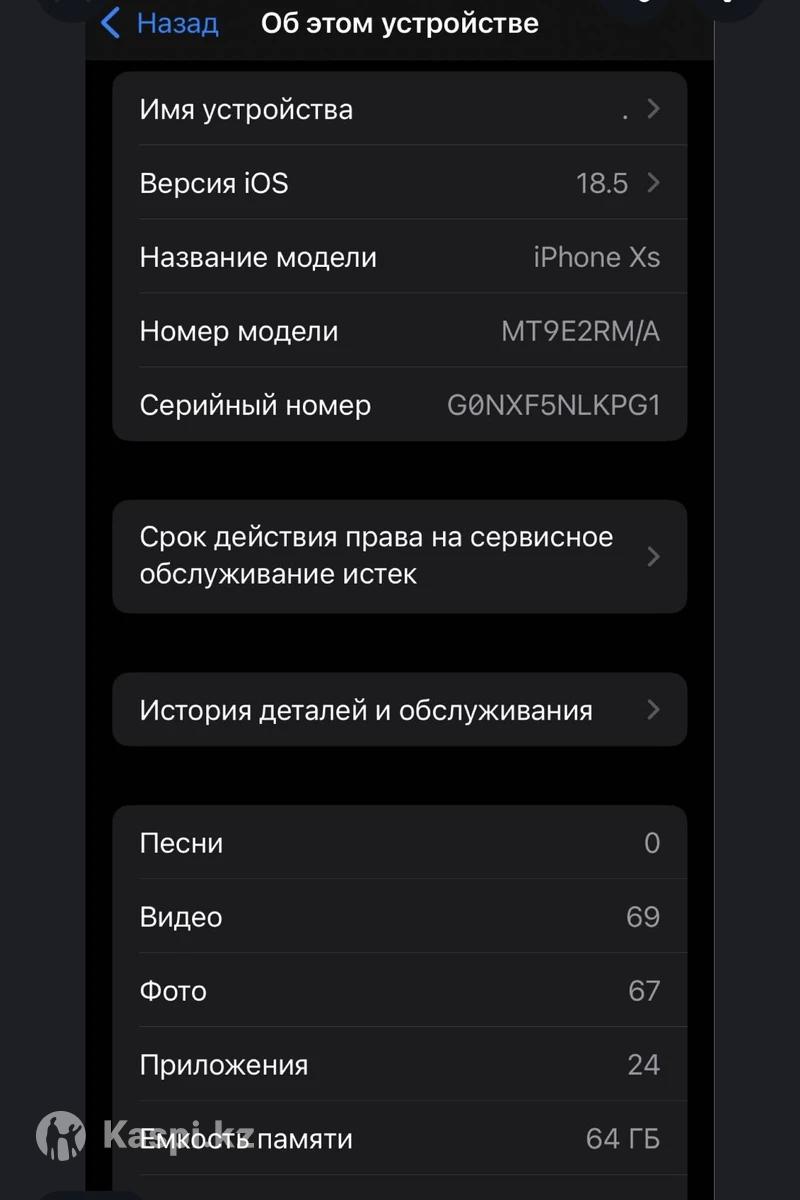
Task: Open Версия iOS 18.5 details
Action: pyautogui.click(x=400, y=183)
